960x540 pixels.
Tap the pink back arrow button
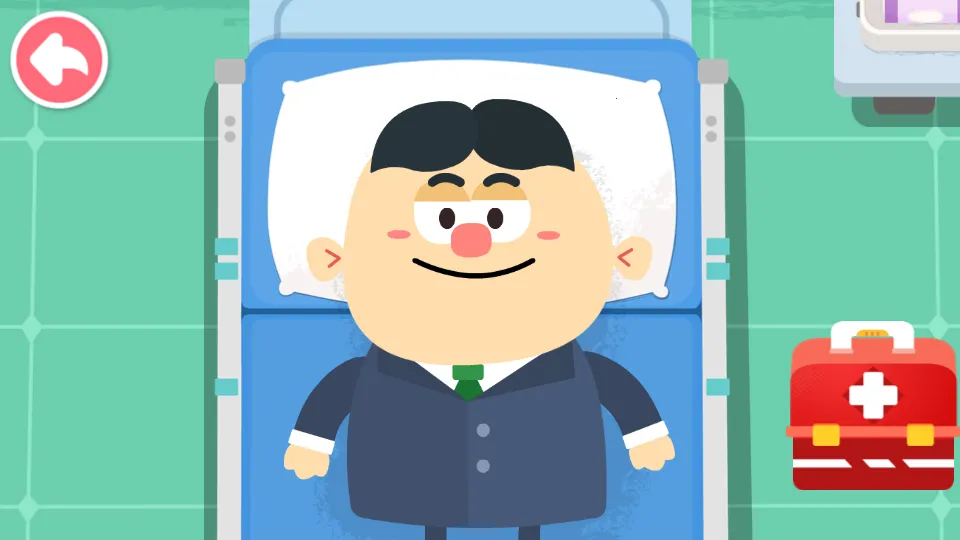[x=58, y=60]
